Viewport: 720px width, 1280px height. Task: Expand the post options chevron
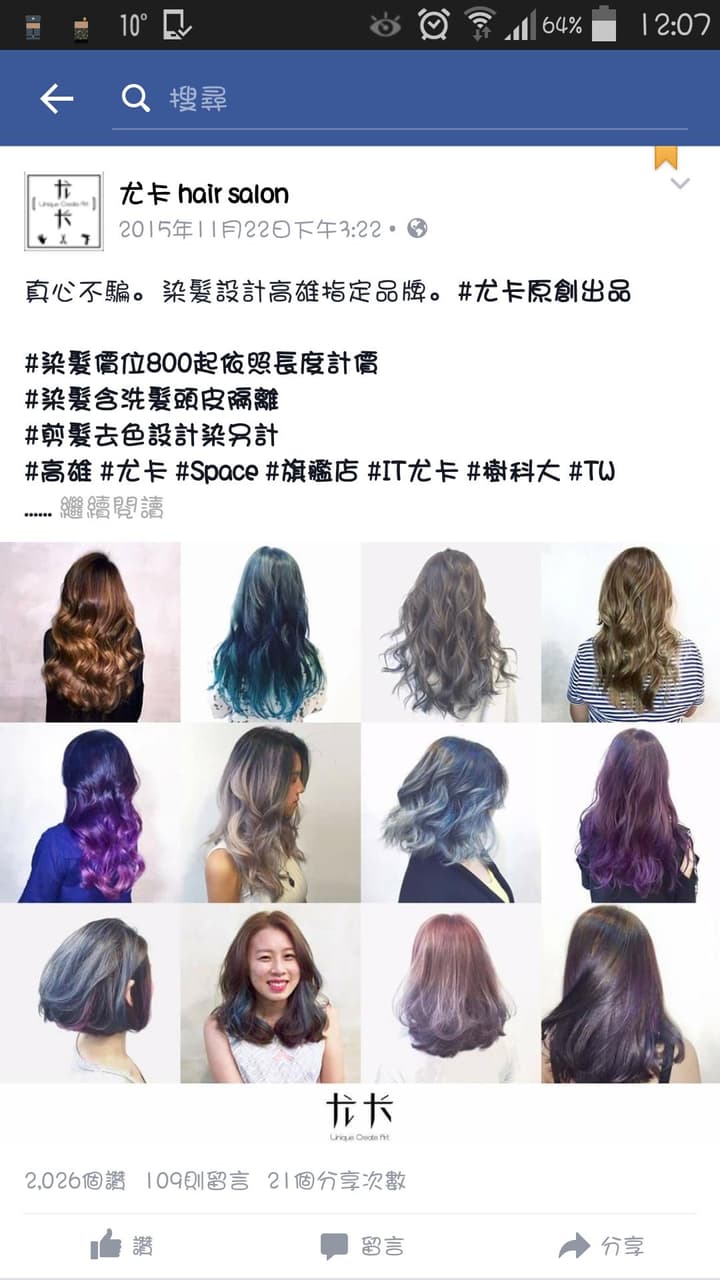point(680,184)
